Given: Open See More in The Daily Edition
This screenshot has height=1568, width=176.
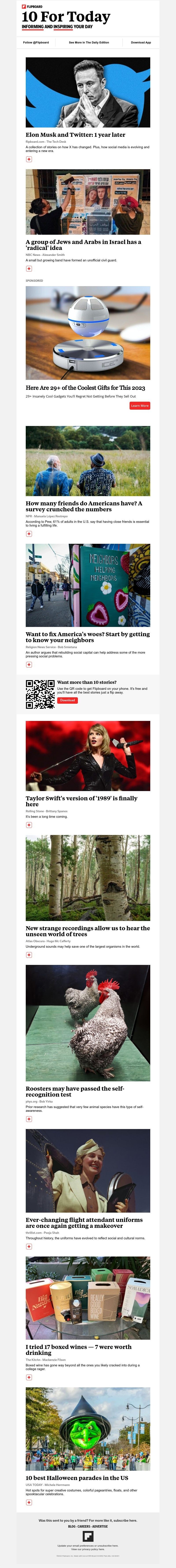Looking at the screenshot, I should [x=89, y=43].
